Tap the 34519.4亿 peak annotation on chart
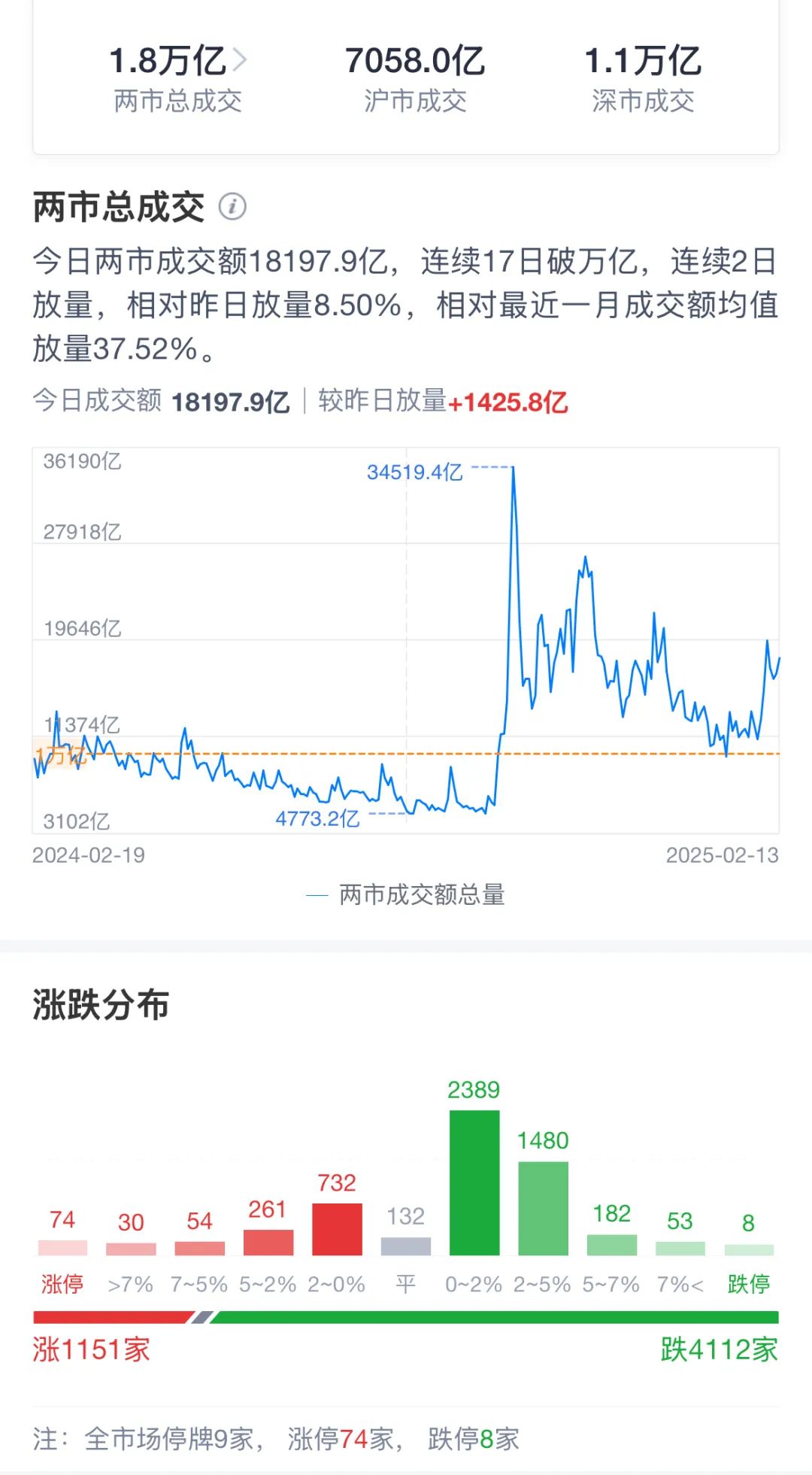This screenshot has width=812, height=1475. coord(417,472)
